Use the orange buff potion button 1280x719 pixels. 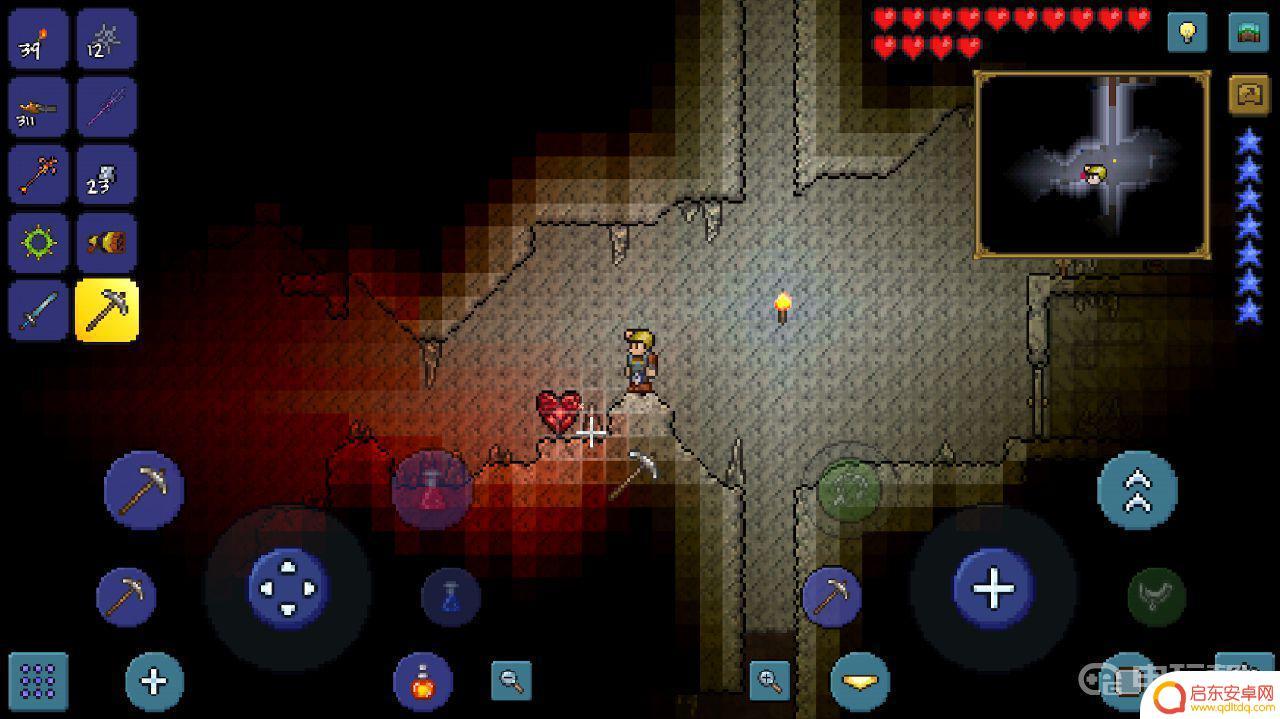423,682
